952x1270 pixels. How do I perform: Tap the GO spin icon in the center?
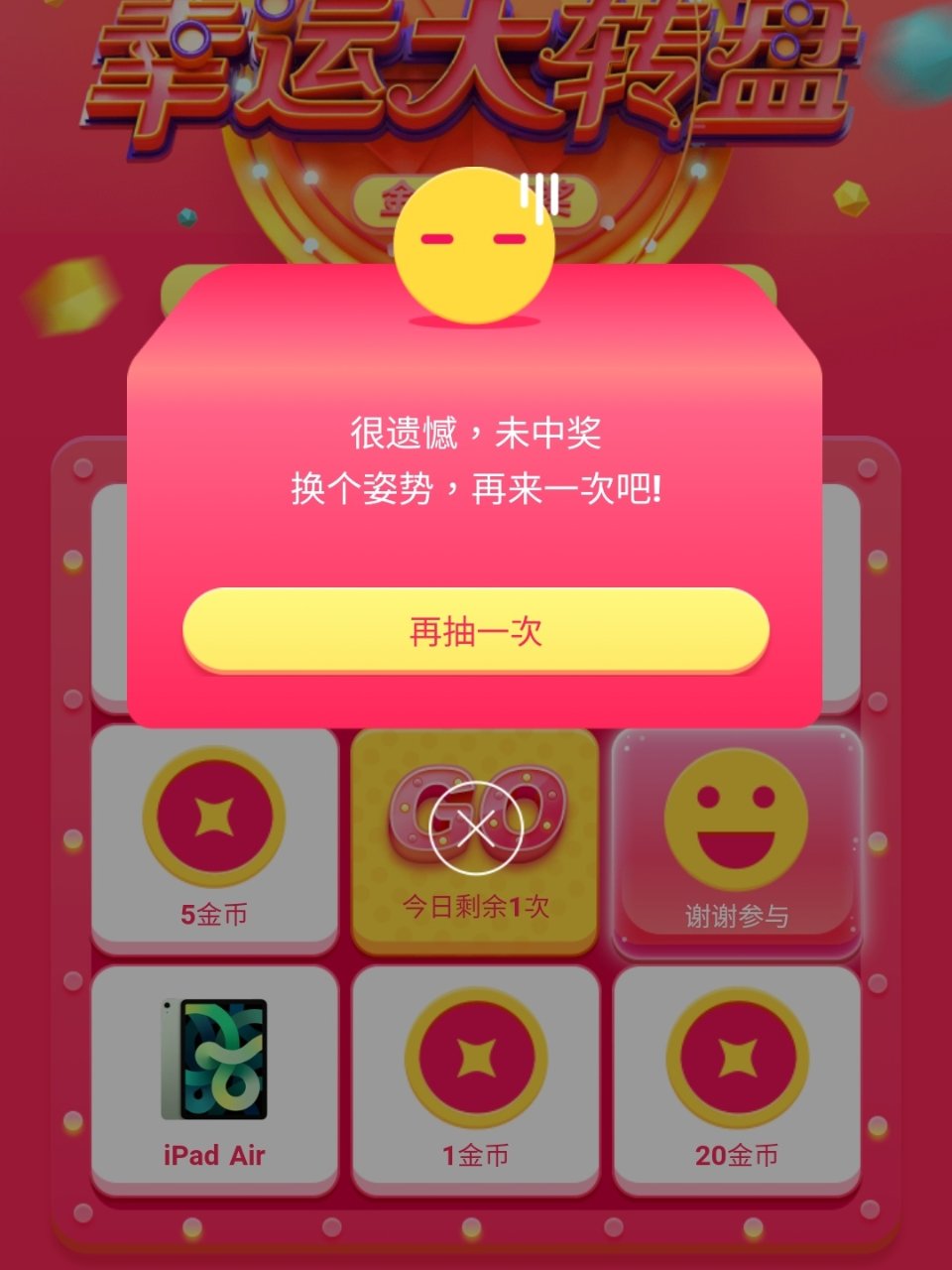[475, 814]
